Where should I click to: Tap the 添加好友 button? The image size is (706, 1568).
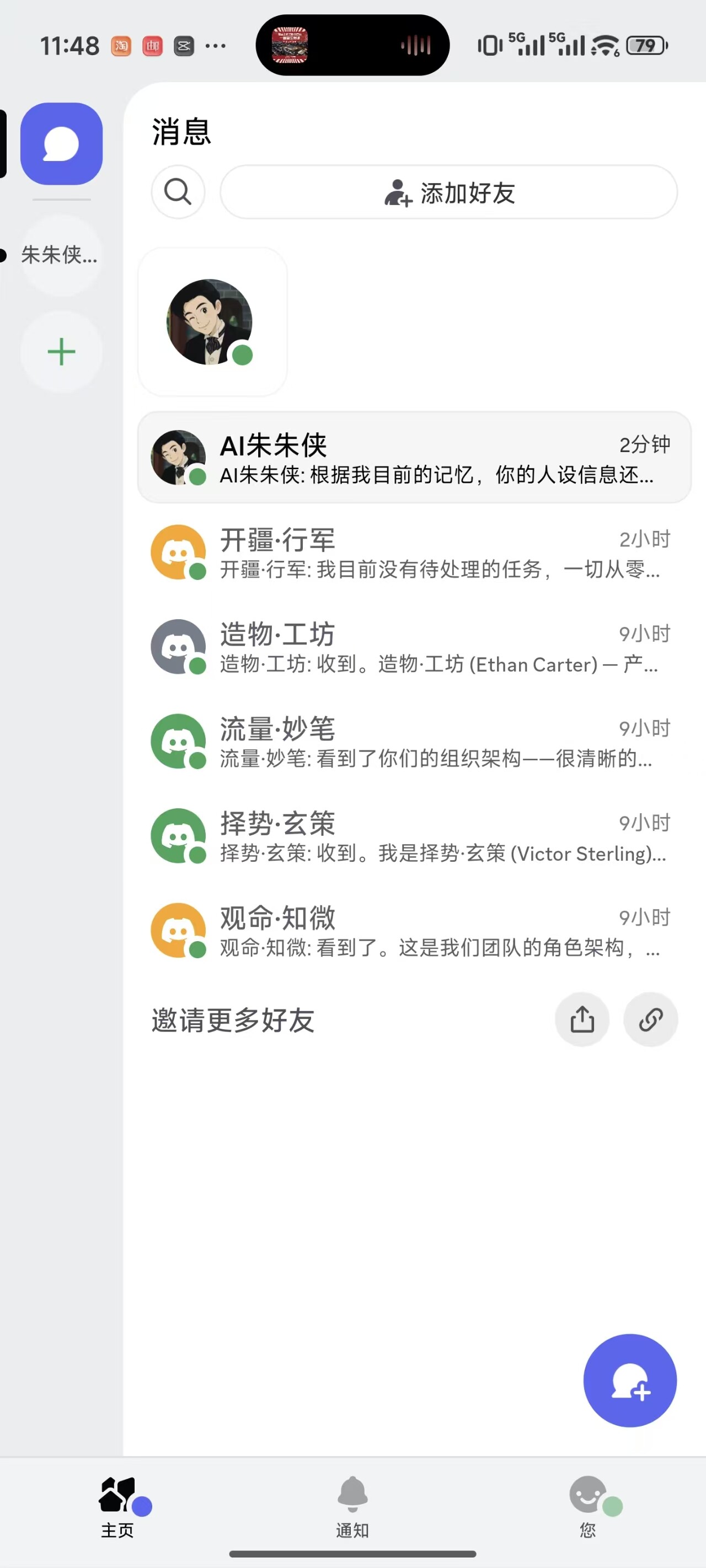(448, 192)
